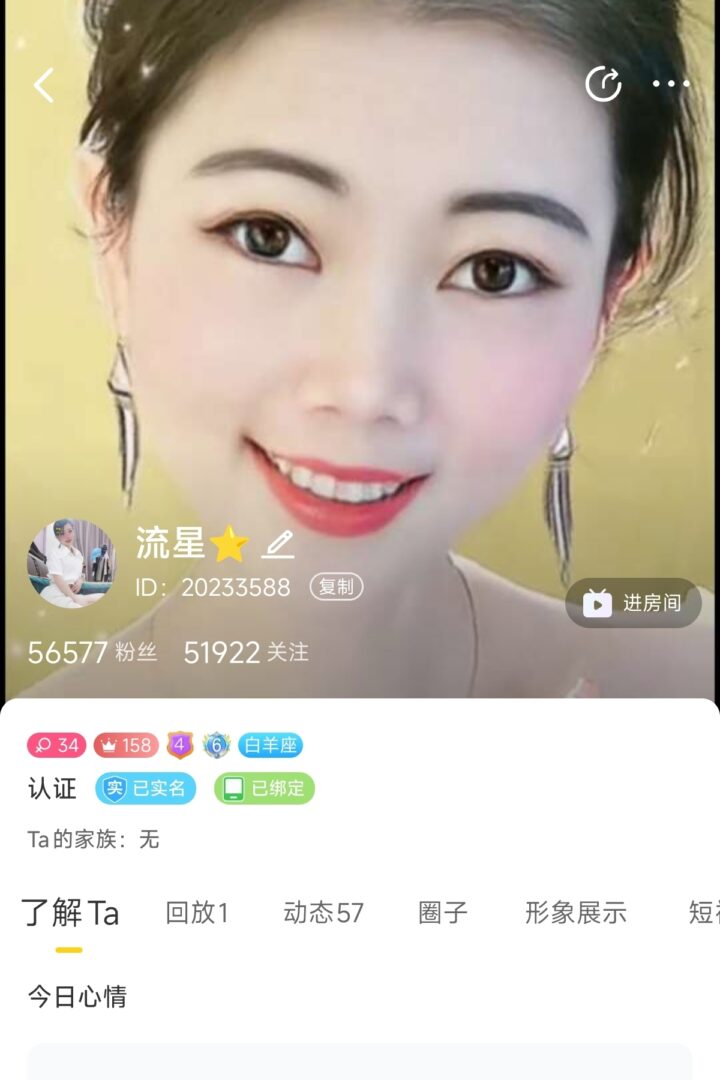This screenshot has height=1080, width=720.
Task: Open the small profile avatar photo
Action: click(x=71, y=563)
